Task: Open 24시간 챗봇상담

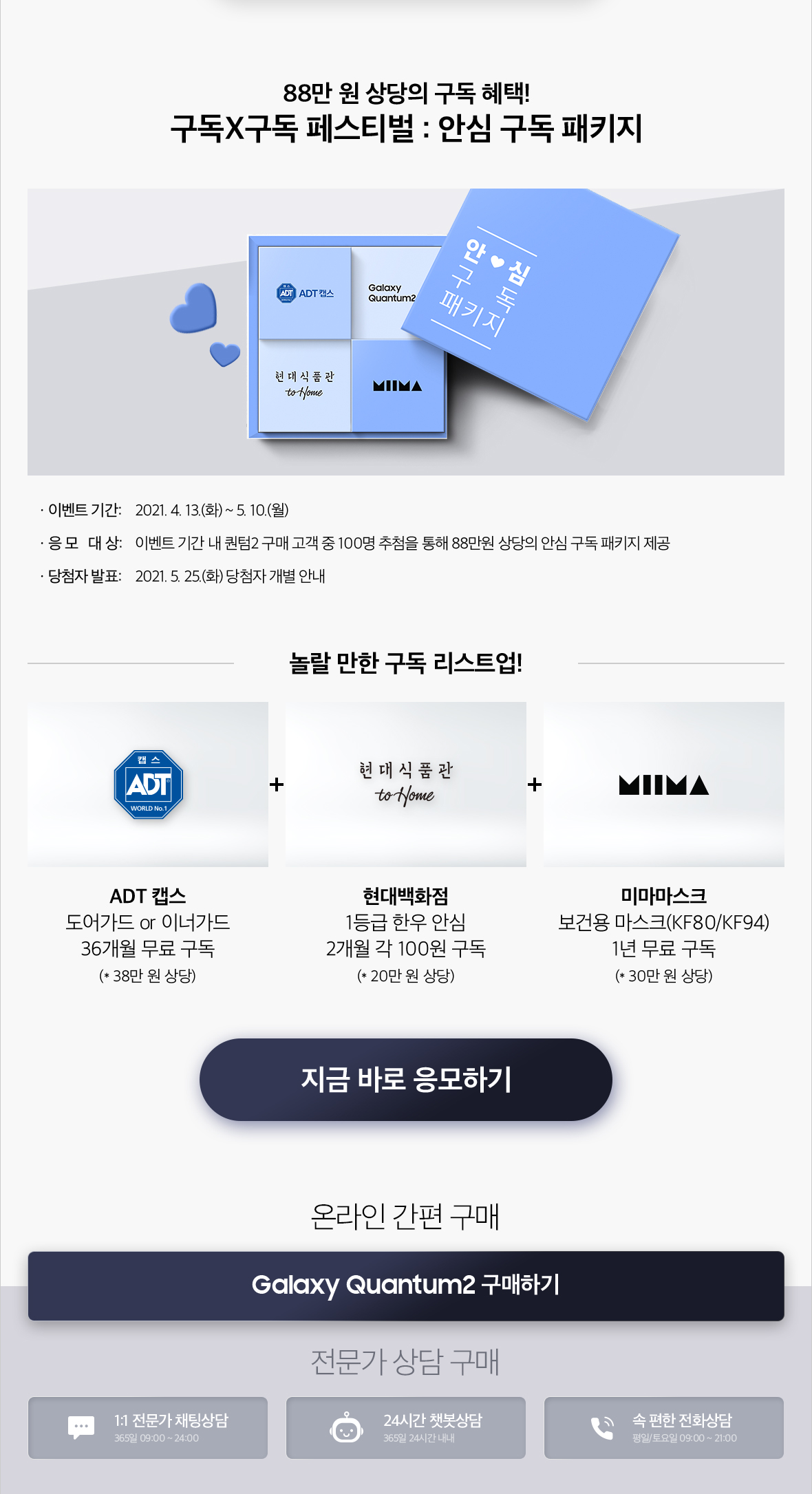Action: pos(405,1427)
